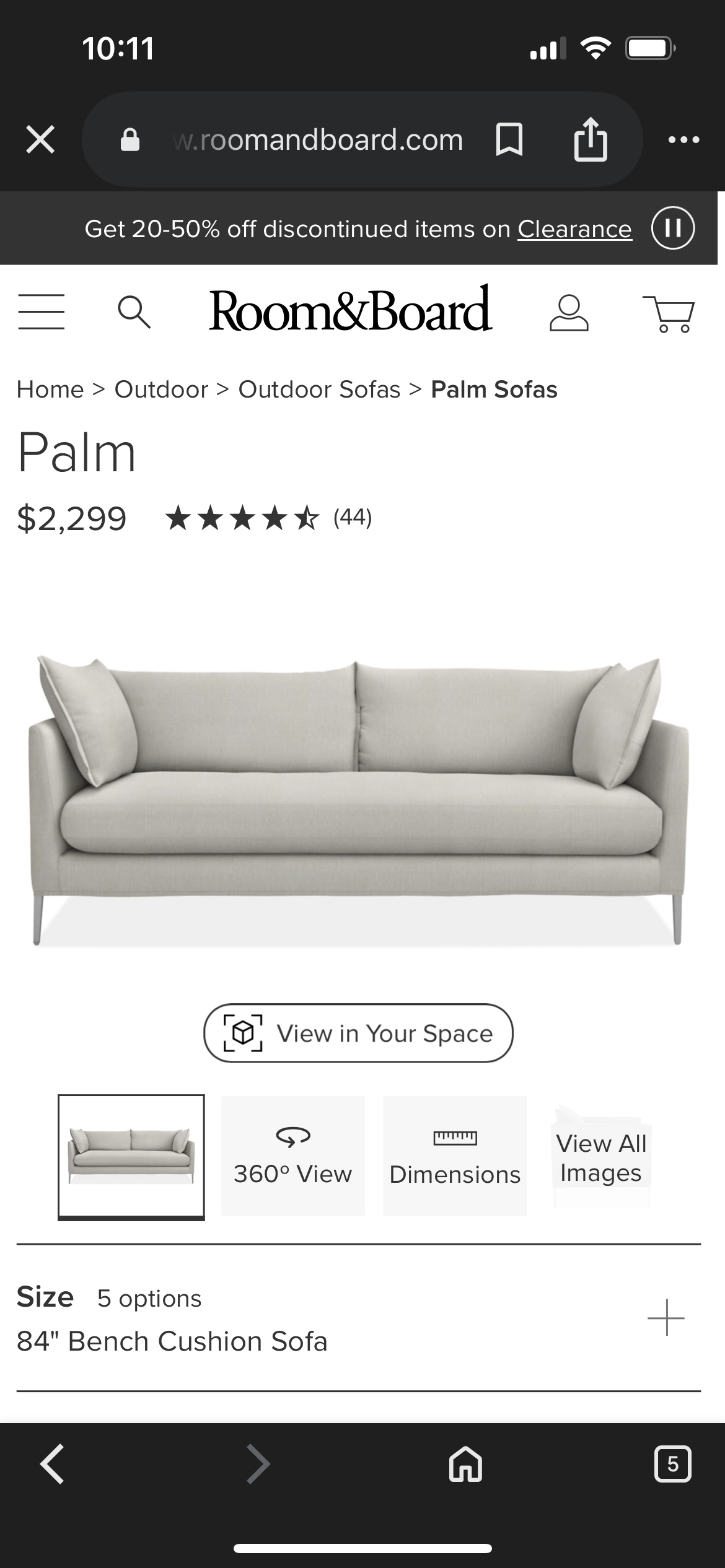Open the account profile icon
The image size is (725, 1568).
(x=568, y=313)
